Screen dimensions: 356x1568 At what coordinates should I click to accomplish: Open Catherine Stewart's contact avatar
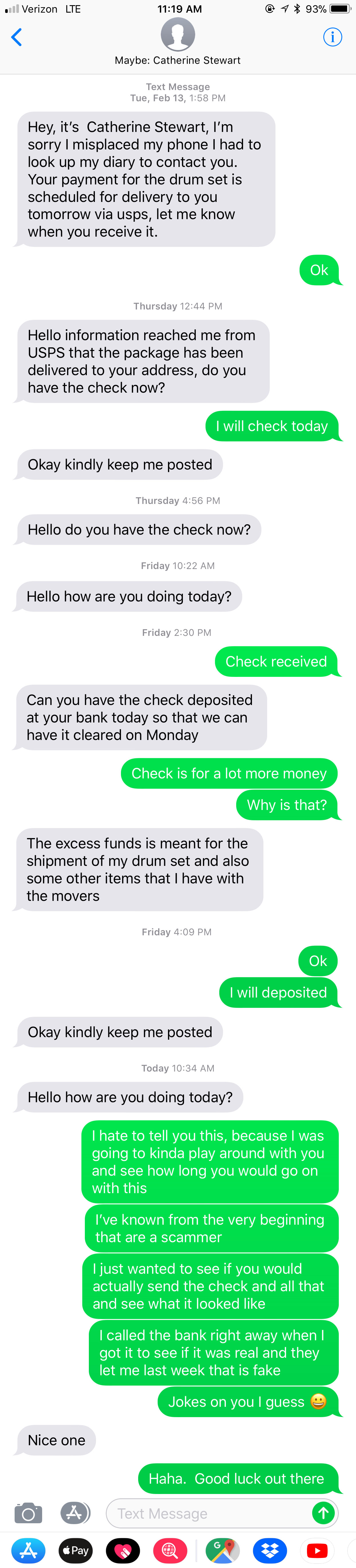point(178,35)
